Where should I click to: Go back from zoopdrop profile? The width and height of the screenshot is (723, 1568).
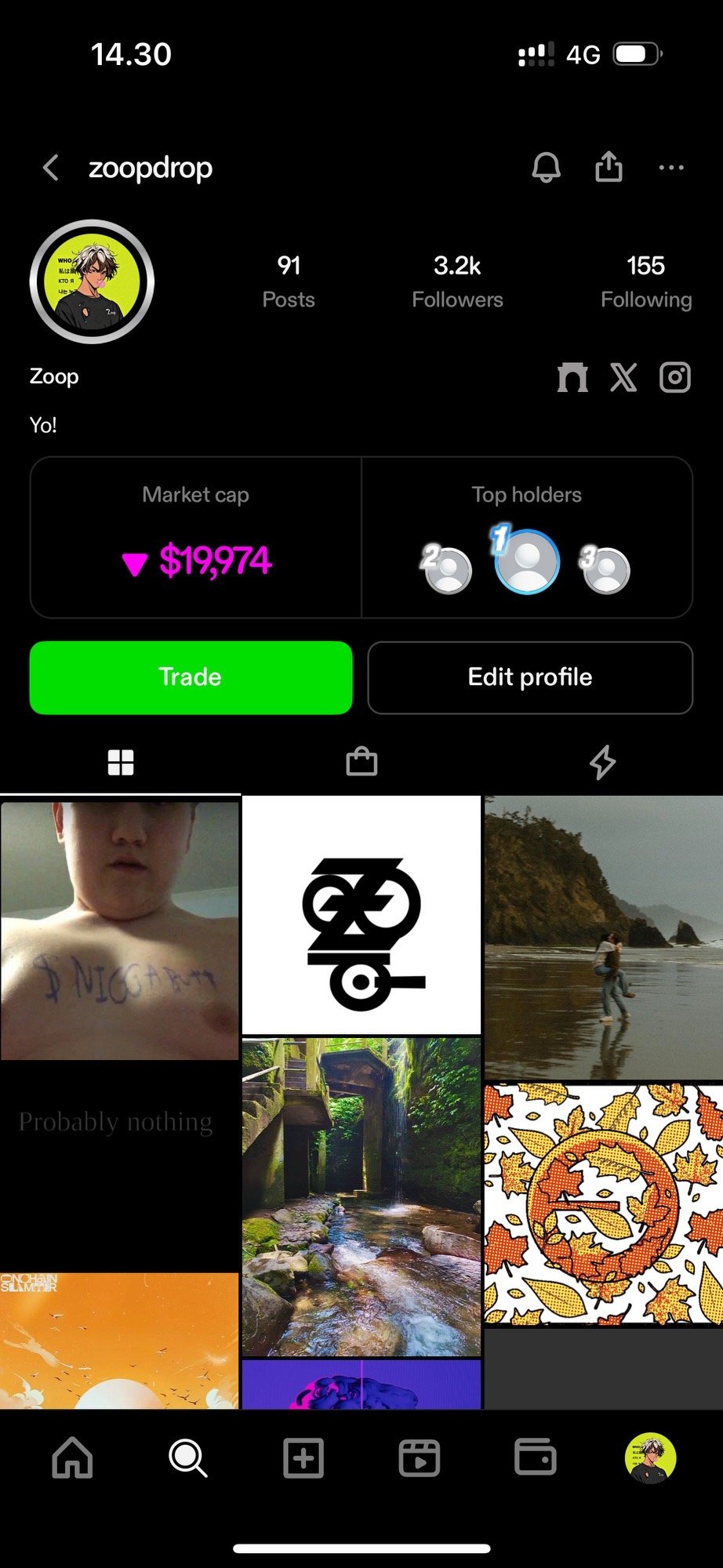(52, 168)
